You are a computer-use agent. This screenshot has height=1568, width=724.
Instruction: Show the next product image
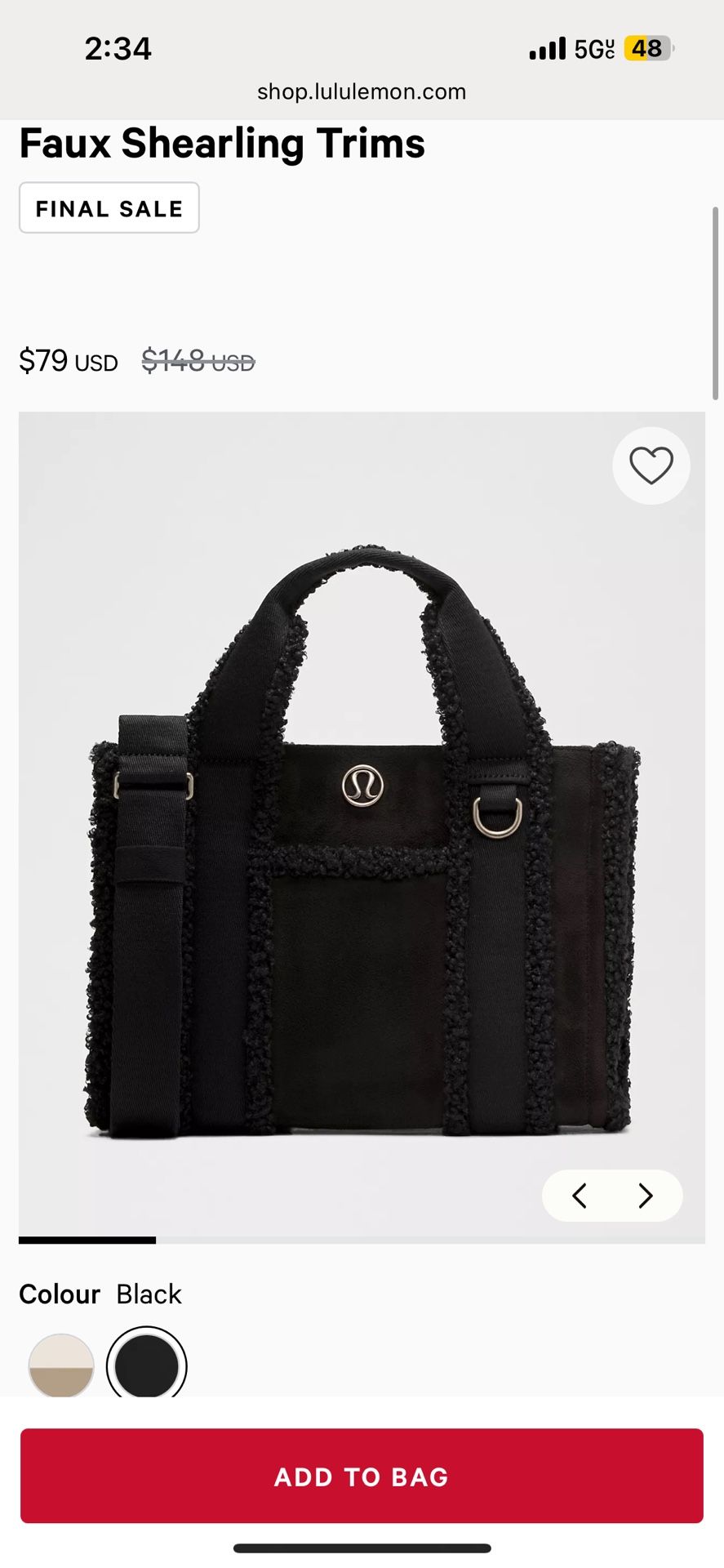(646, 1196)
